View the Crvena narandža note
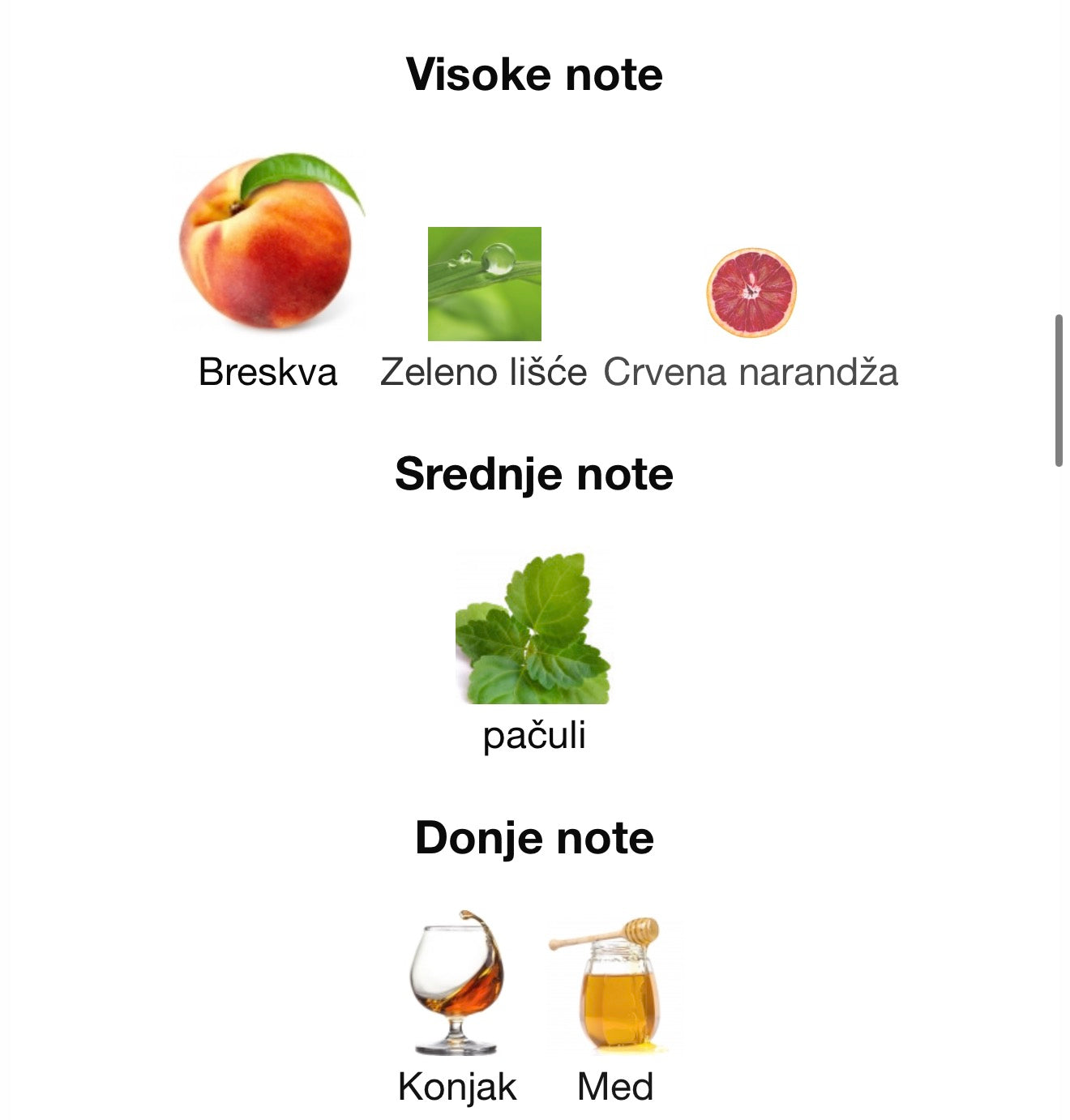The image size is (1070, 1120). (x=751, y=293)
